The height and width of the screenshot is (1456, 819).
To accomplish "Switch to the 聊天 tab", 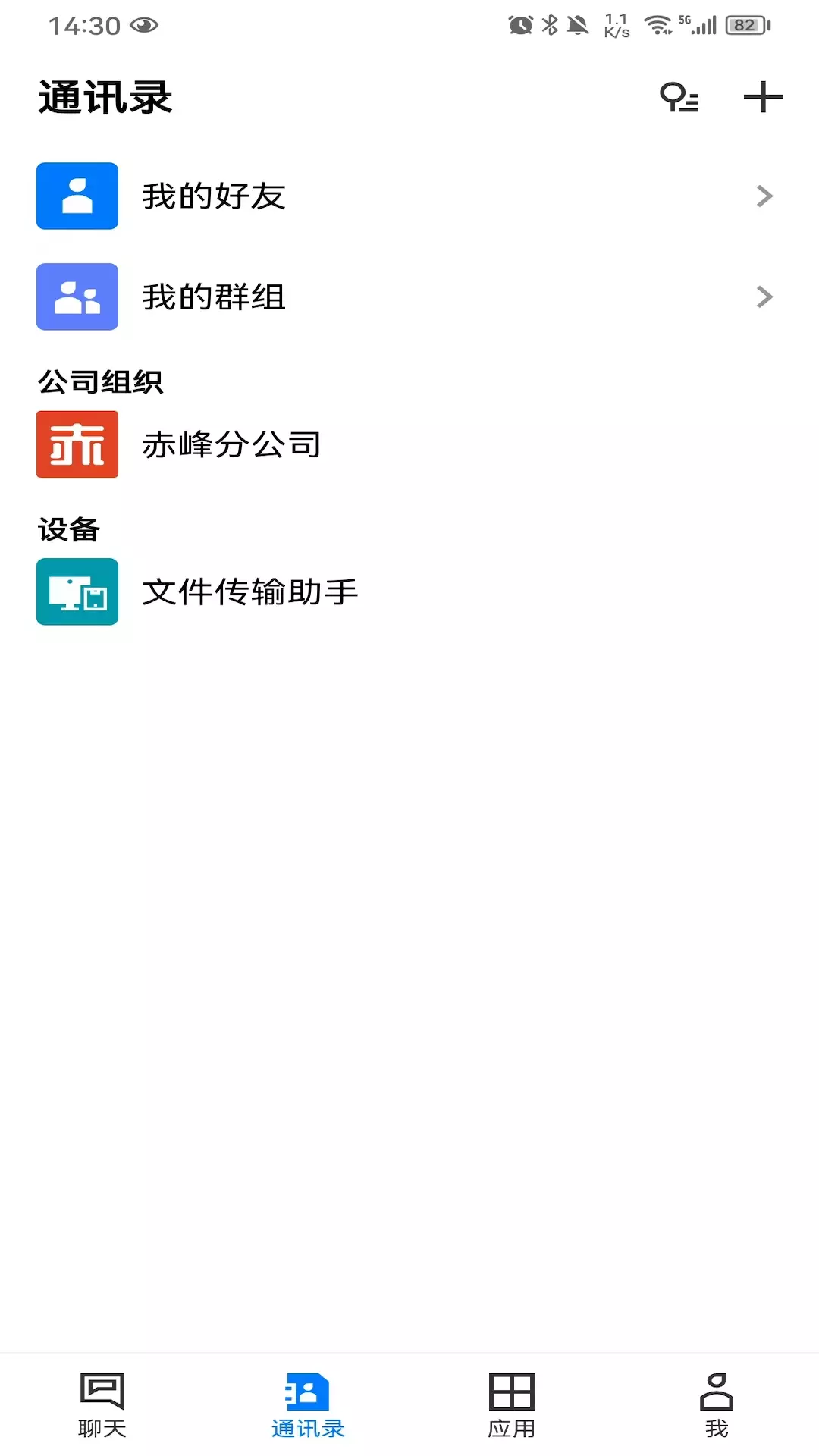I will [102, 1405].
